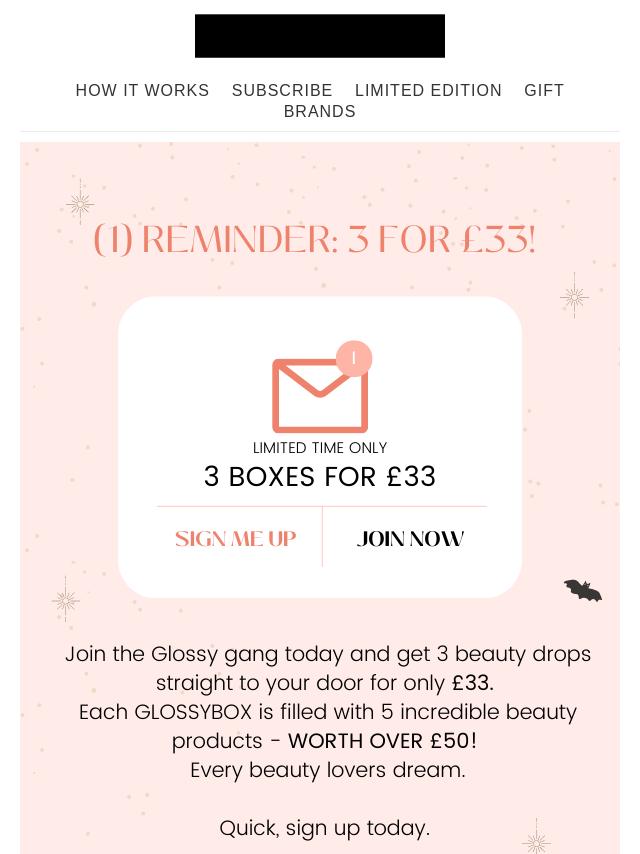Open the Gift link
The width and height of the screenshot is (640, 854).
pyautogui.click(x=544, y=90)
